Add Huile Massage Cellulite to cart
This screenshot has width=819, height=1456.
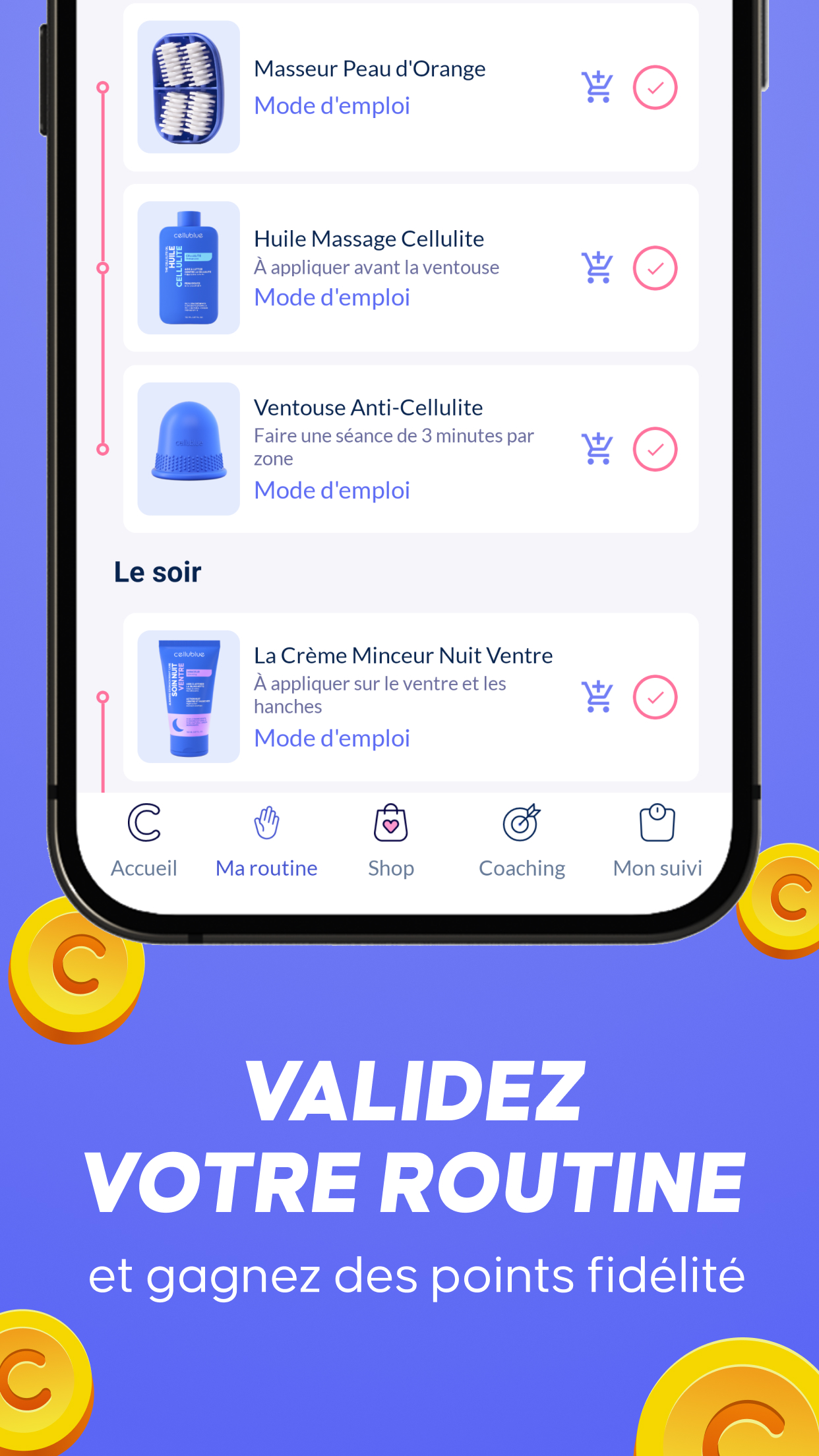point(597,266)
